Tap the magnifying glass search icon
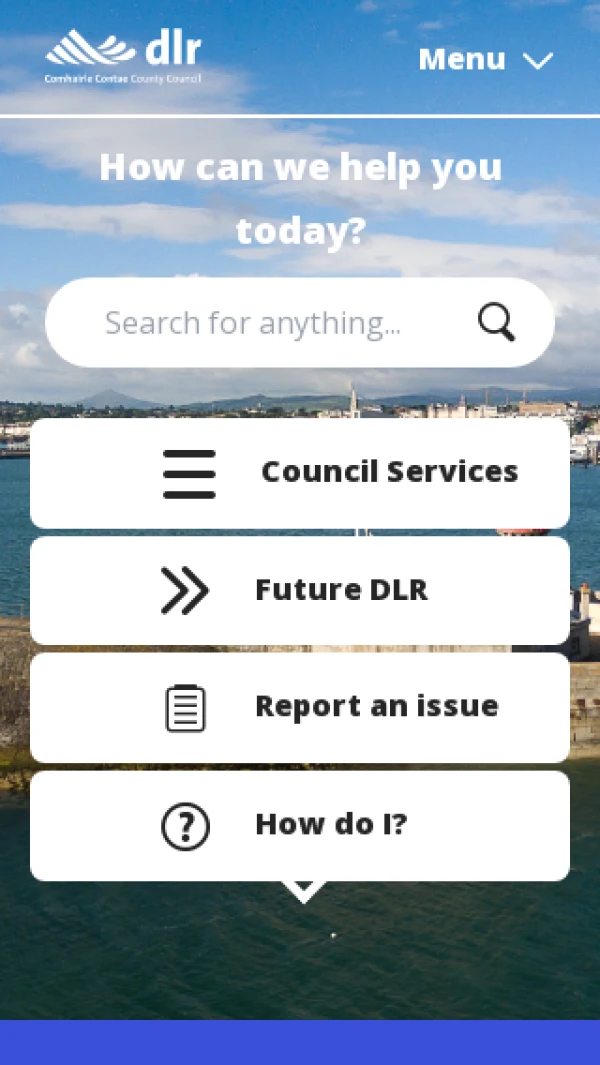The image size is (600, 1065). (496, 323)
